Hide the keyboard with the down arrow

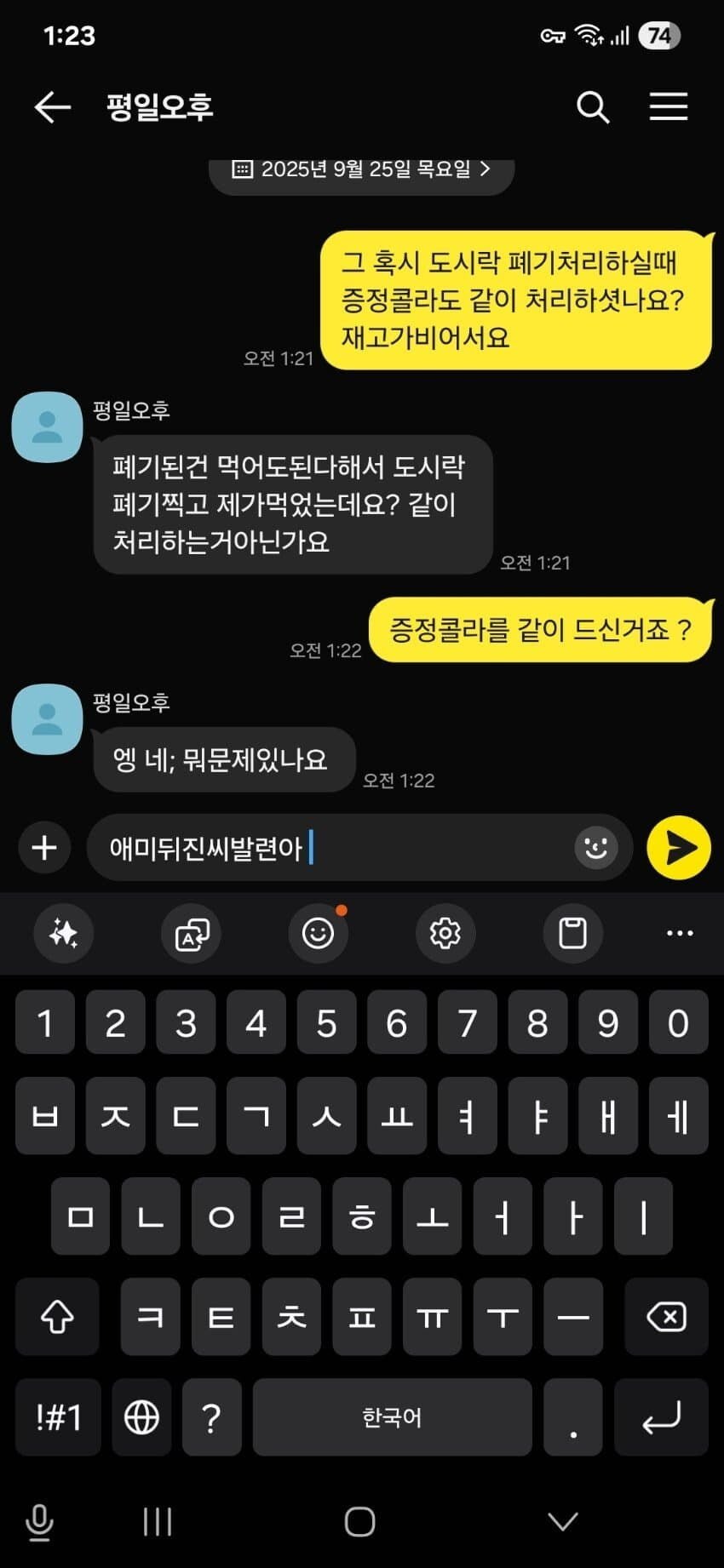(x=562, y=1522)
